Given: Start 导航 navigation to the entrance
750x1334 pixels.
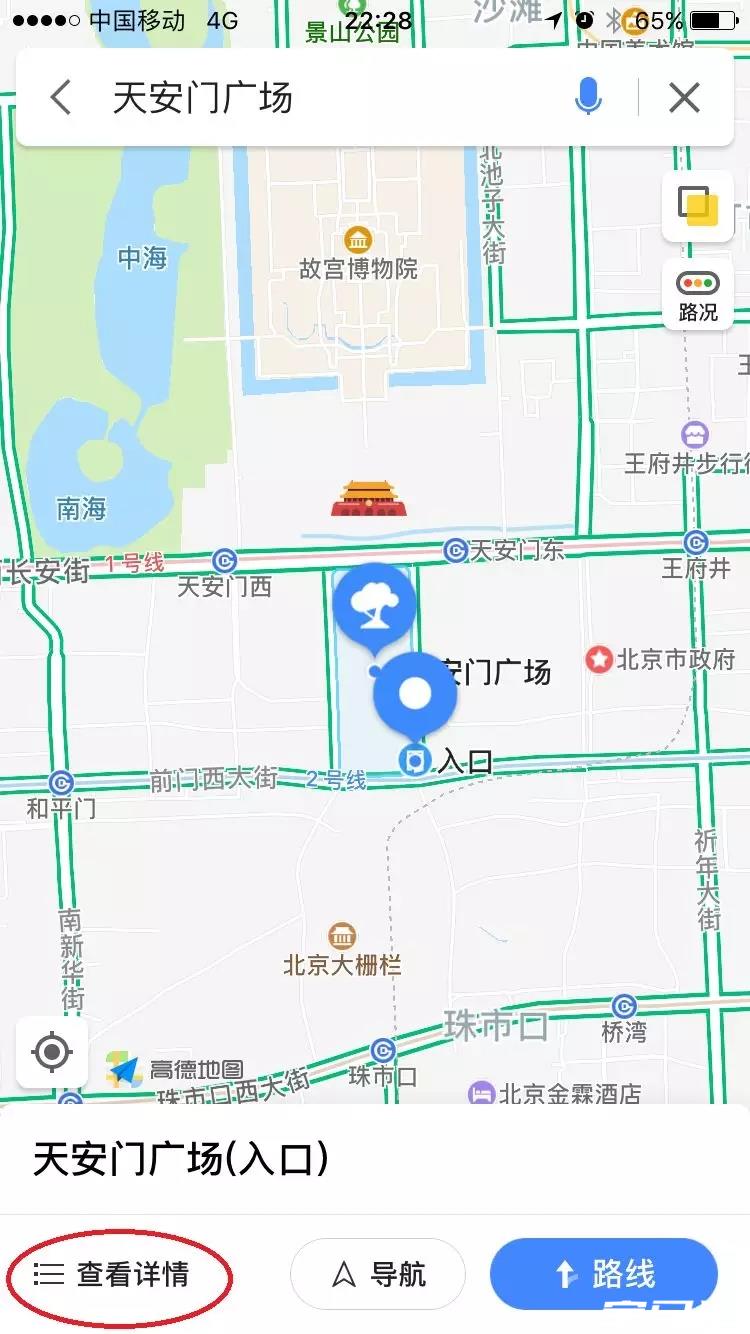Looking at the screenshot, I should click(378, 1274).
